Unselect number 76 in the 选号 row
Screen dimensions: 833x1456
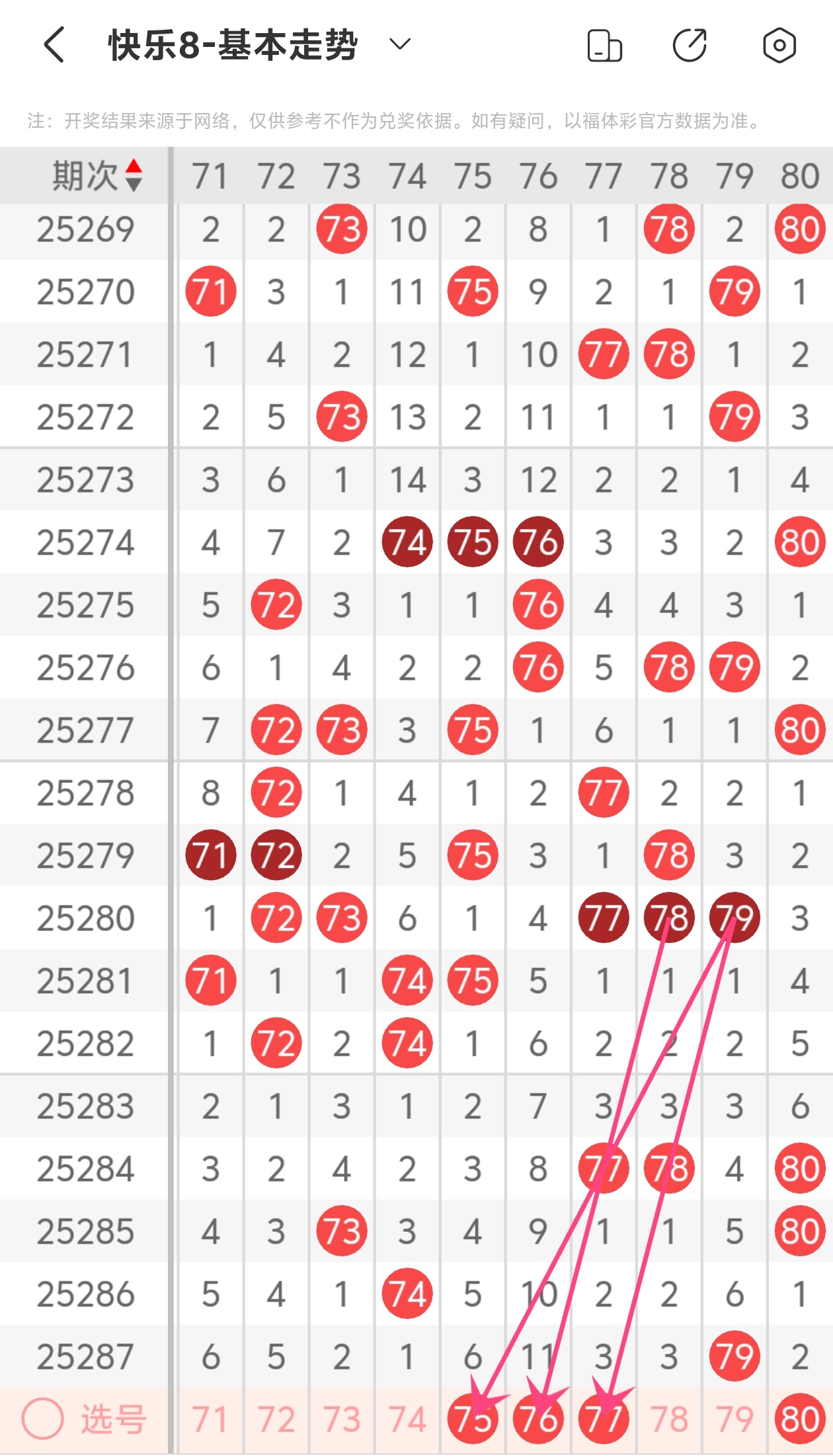point(537,1419)
